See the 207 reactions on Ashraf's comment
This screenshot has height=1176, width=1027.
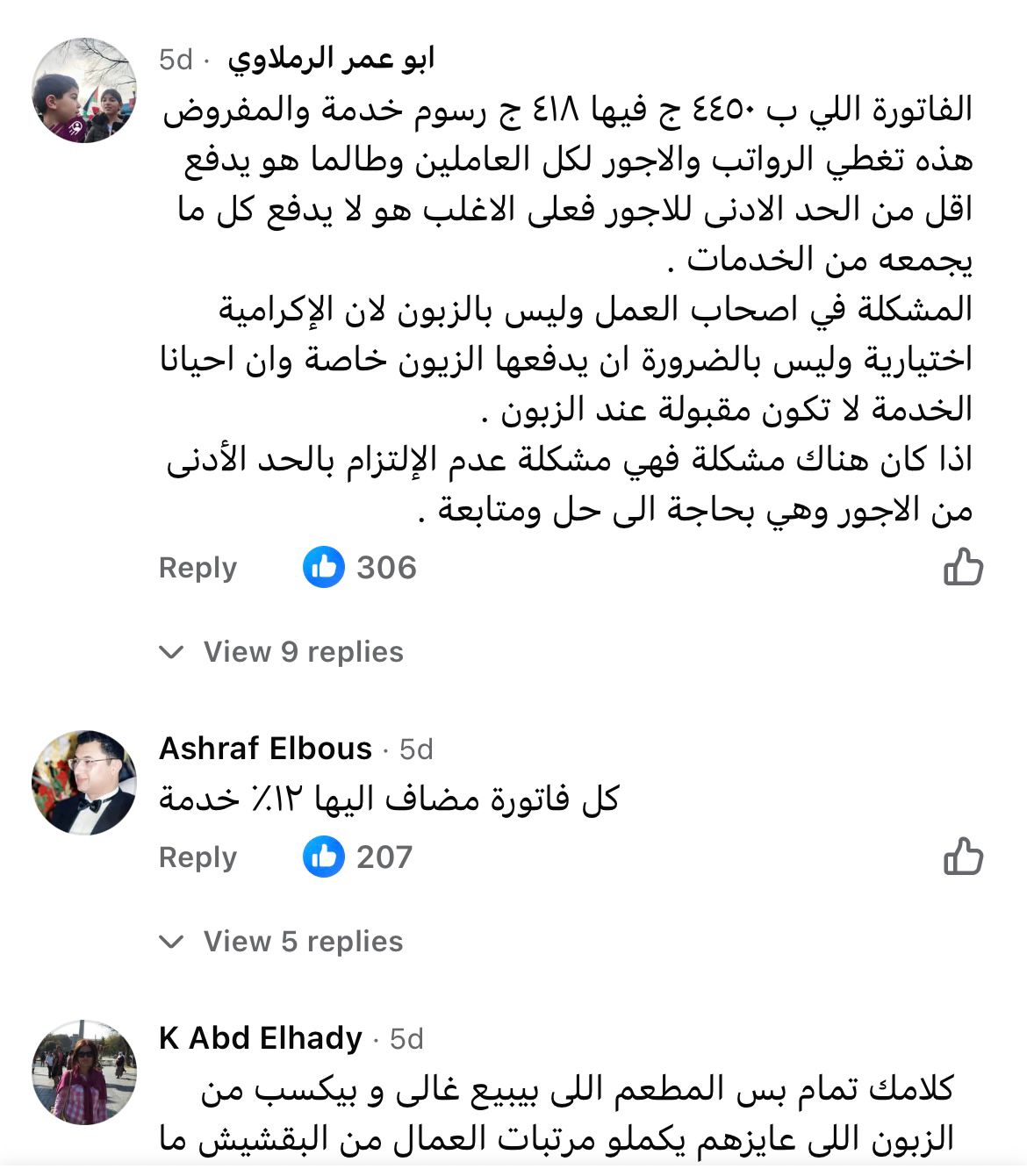(358, 857)
